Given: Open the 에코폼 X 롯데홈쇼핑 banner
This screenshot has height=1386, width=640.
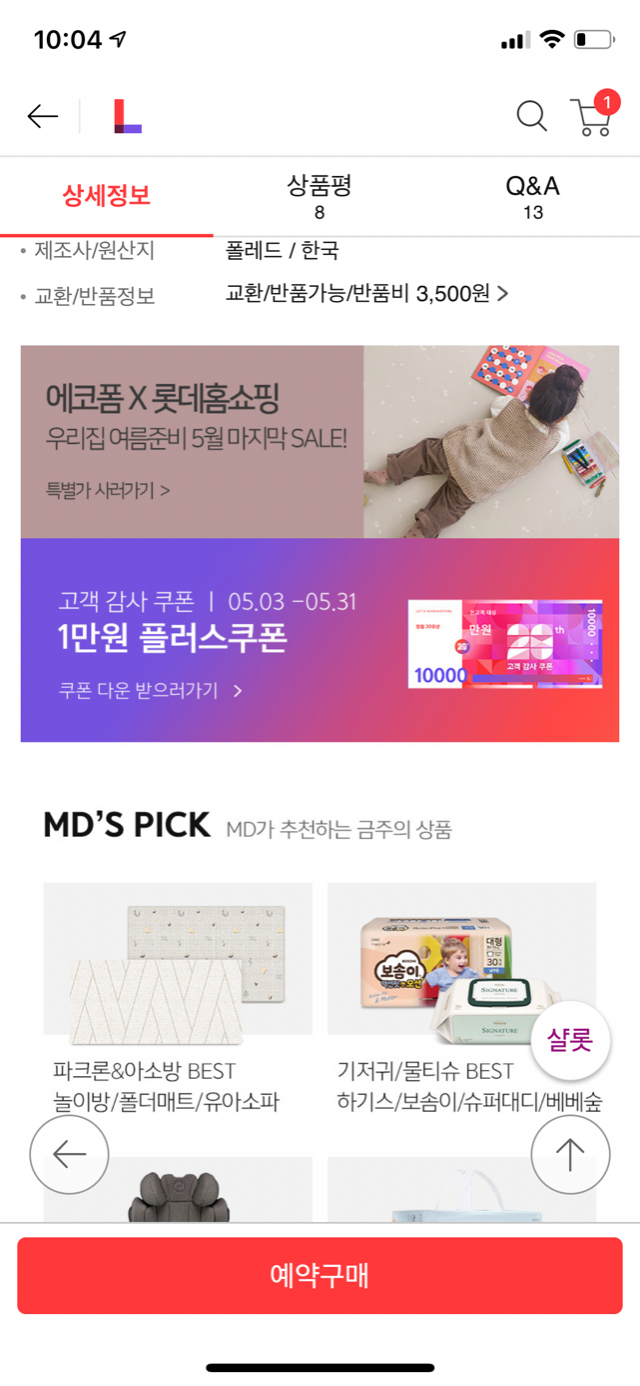Looking at the screenshot, I should tap(319, 441).
